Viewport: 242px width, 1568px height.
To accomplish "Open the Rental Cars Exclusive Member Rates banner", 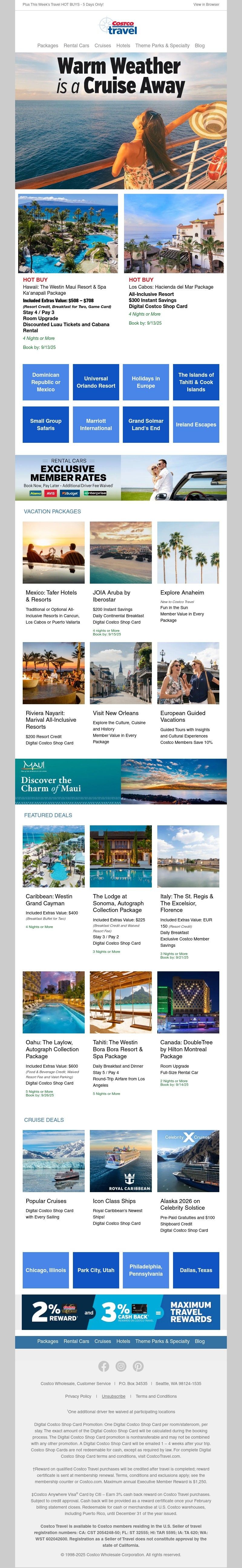I will coord(121,477).
